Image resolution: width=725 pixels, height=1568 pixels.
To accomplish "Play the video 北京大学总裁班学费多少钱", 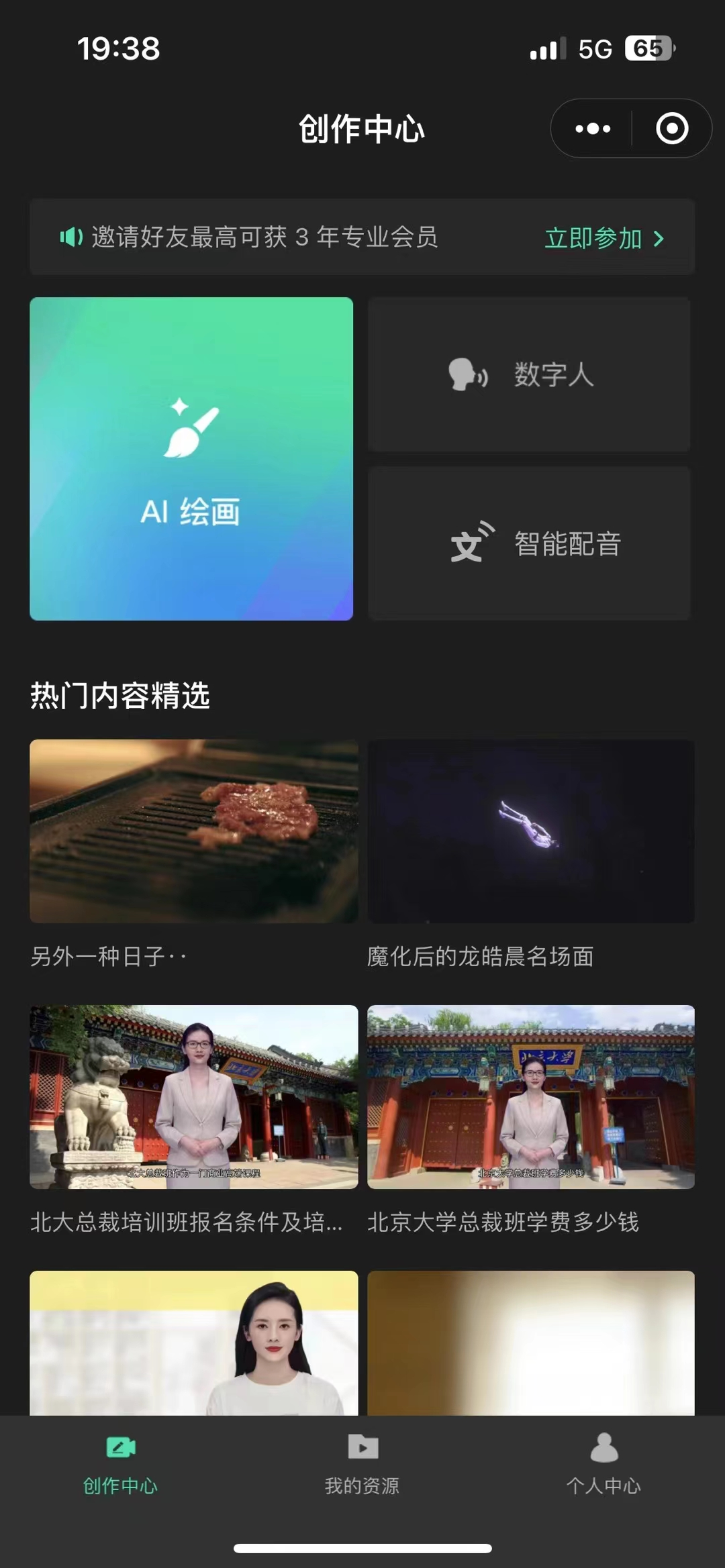I will click(530, 1097).
